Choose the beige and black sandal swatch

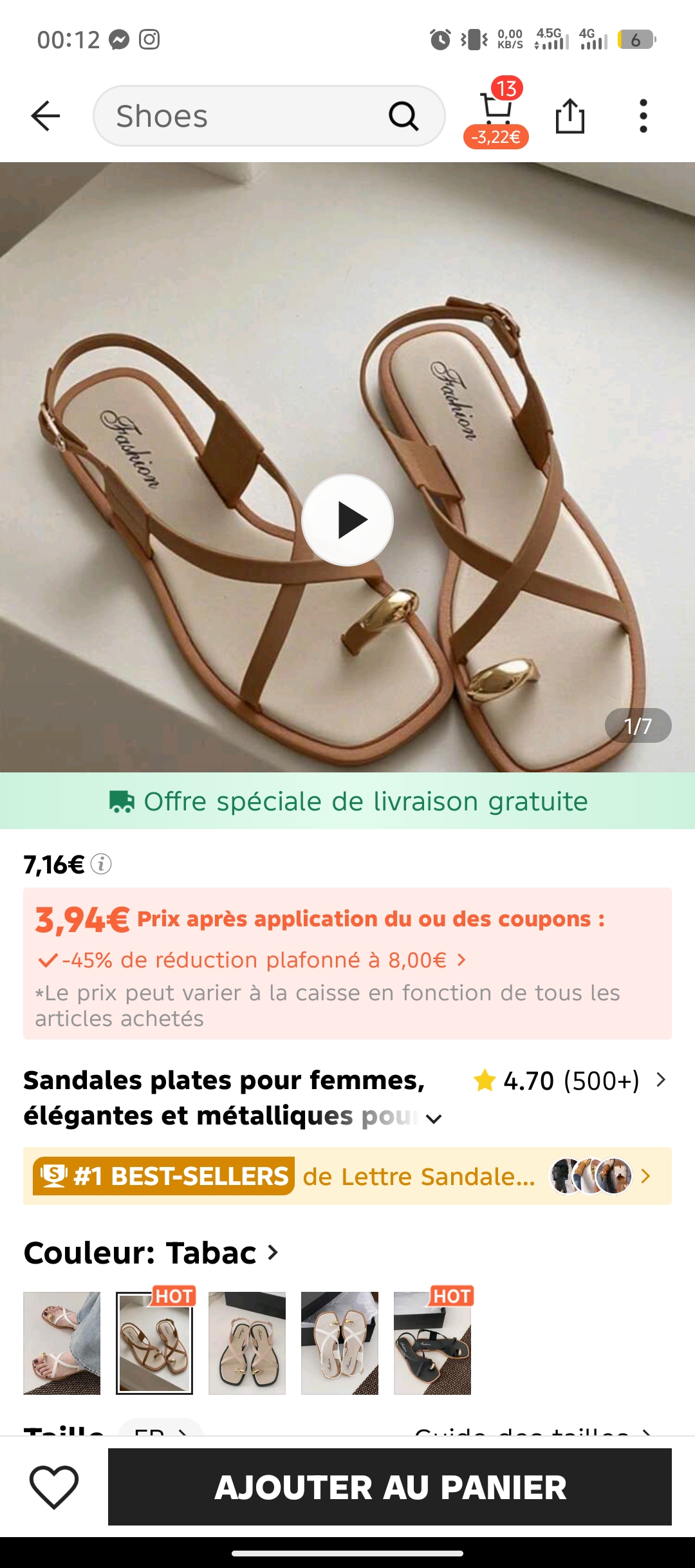pos(247,1343)
